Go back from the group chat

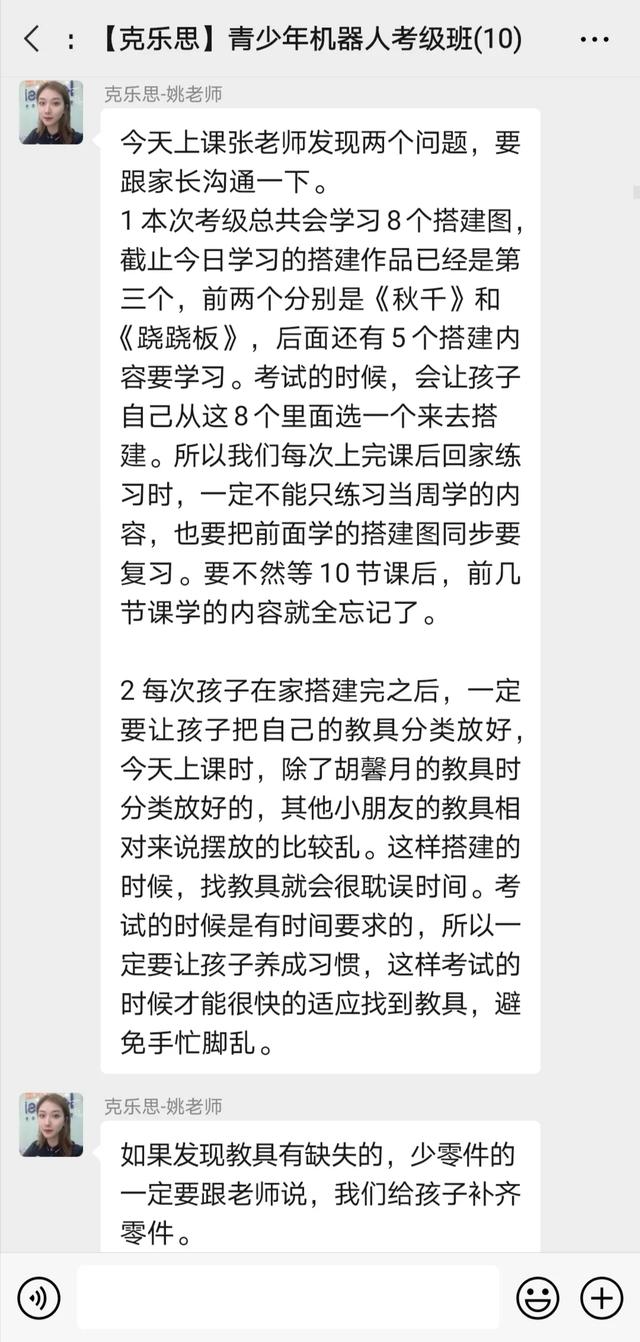[32, 40]
